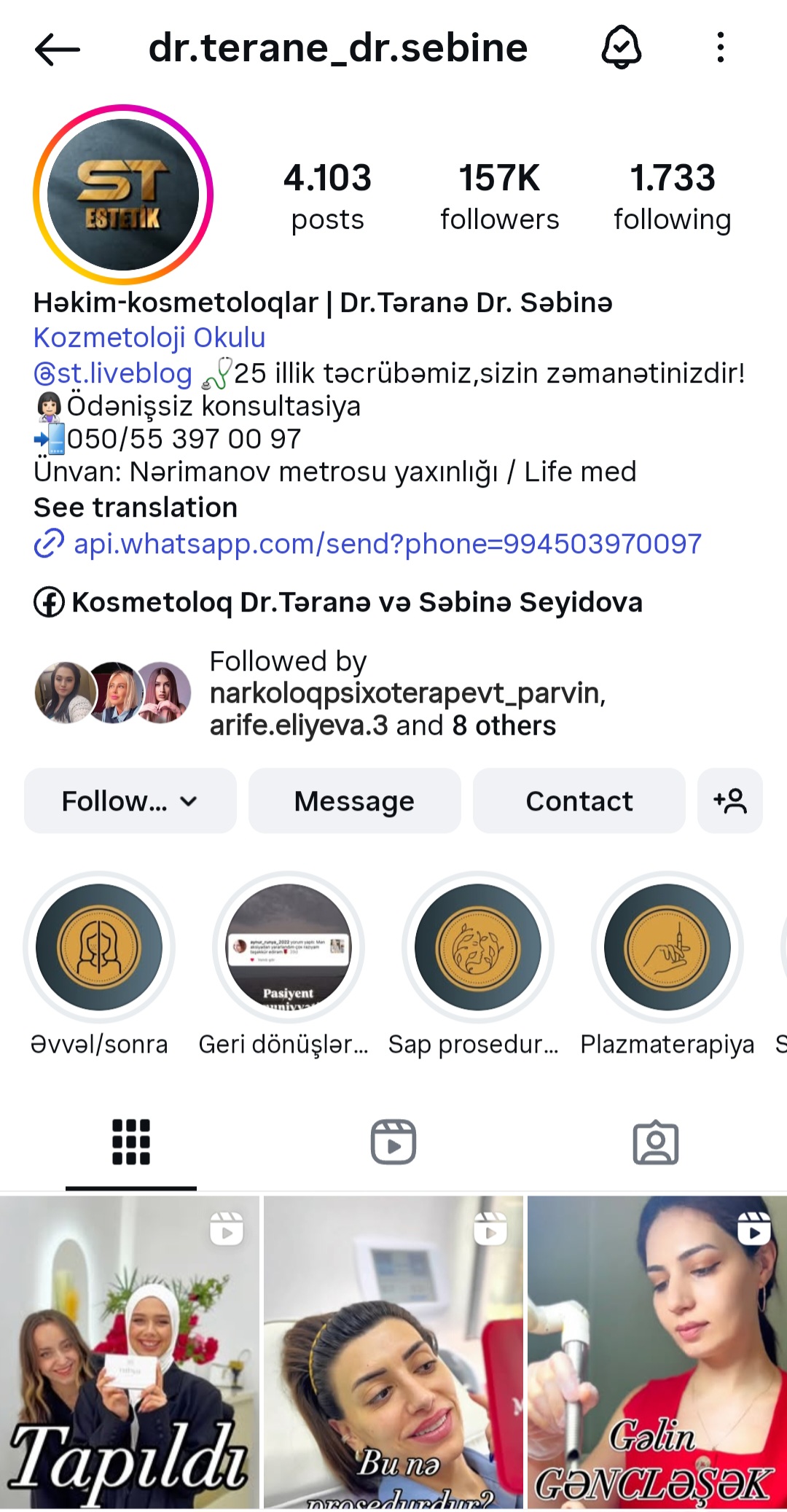Open the Gəlin Gəncləşək reel post
The height and width of the screenshot is (1512, 787).
point(657,1352)
